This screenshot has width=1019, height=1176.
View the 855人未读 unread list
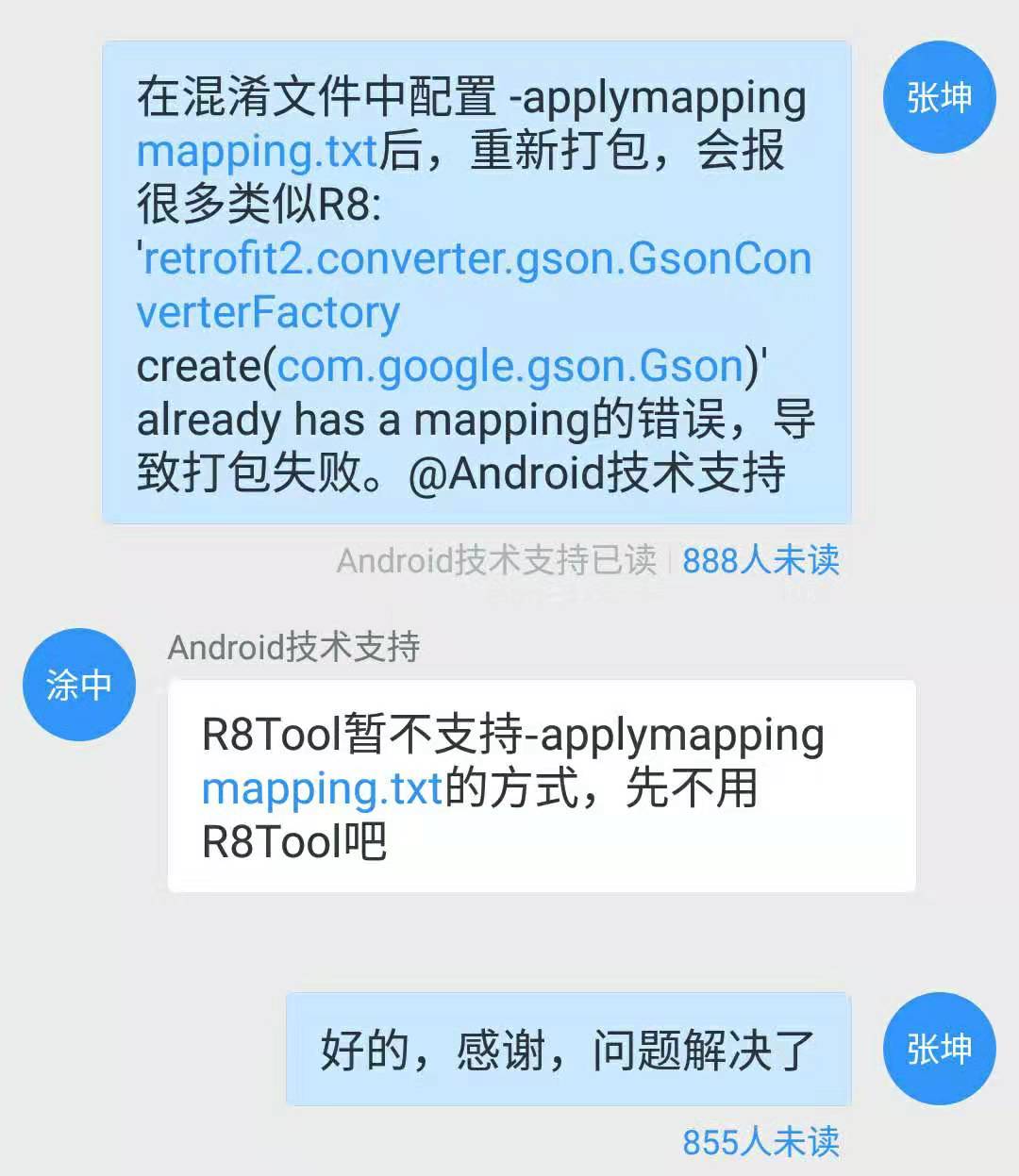(x=760, y=1142)
